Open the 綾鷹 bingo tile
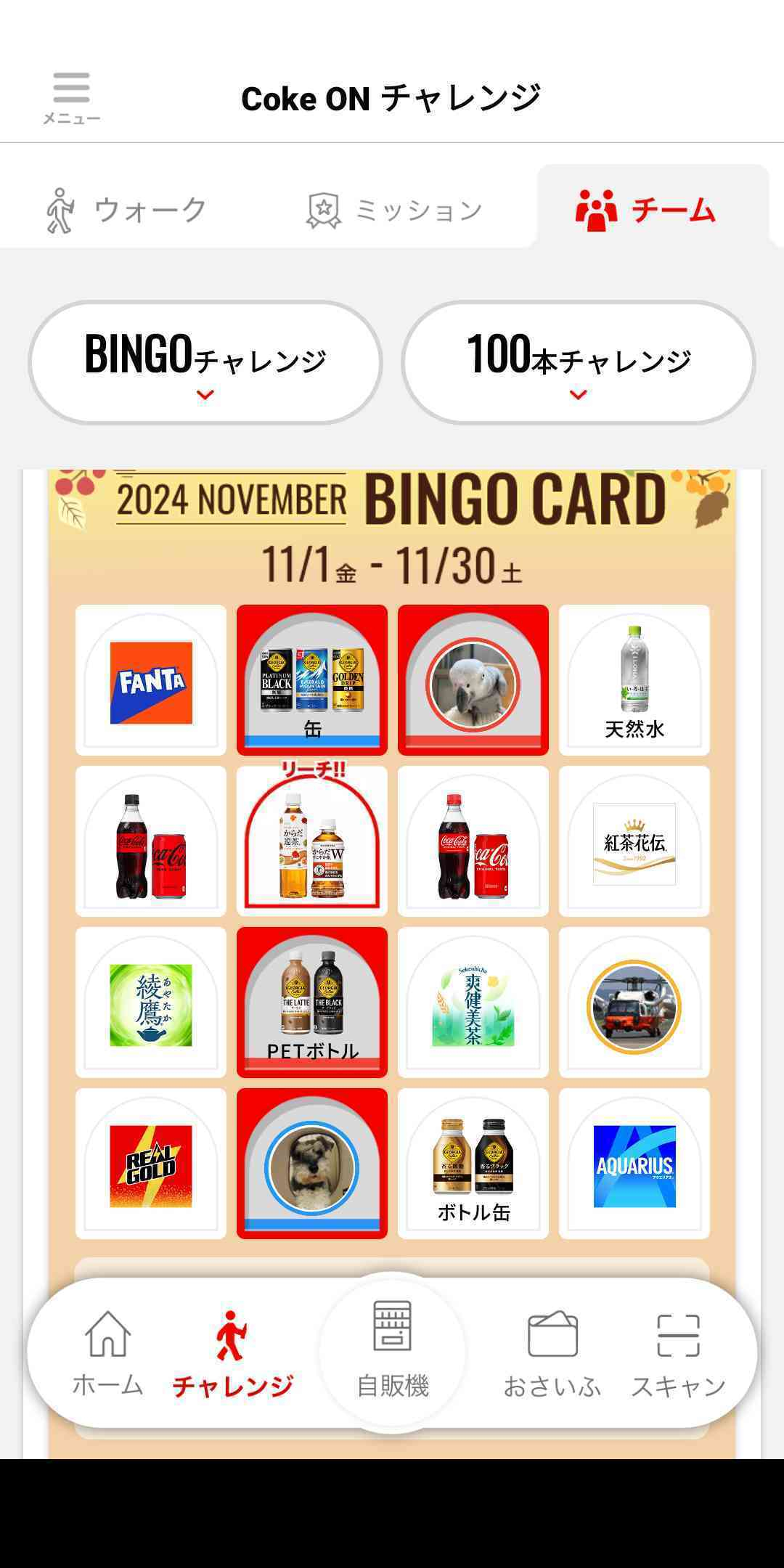 [x=151, y=1003]
